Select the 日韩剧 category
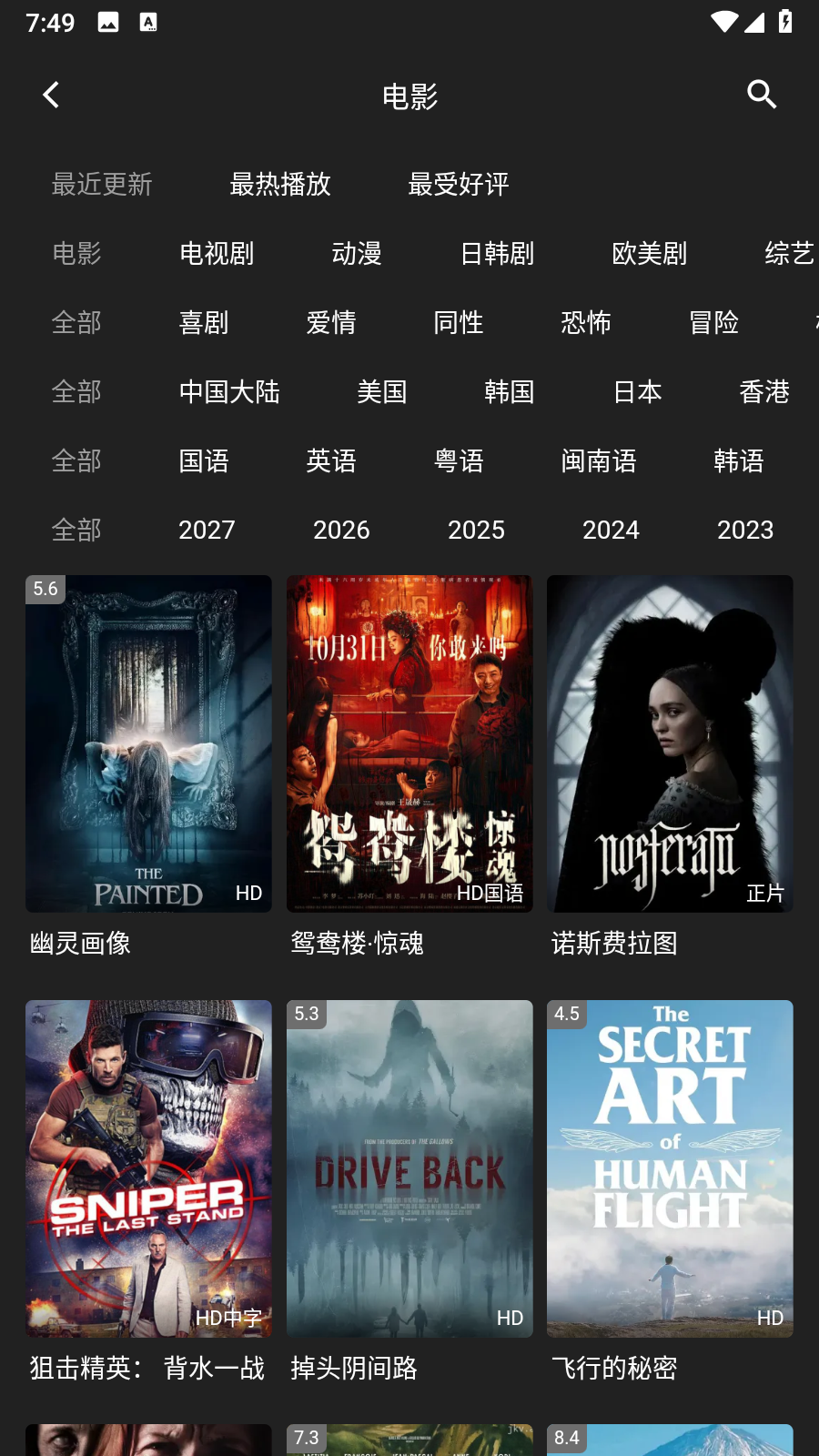819x1456 pixels. pos(497,253)
